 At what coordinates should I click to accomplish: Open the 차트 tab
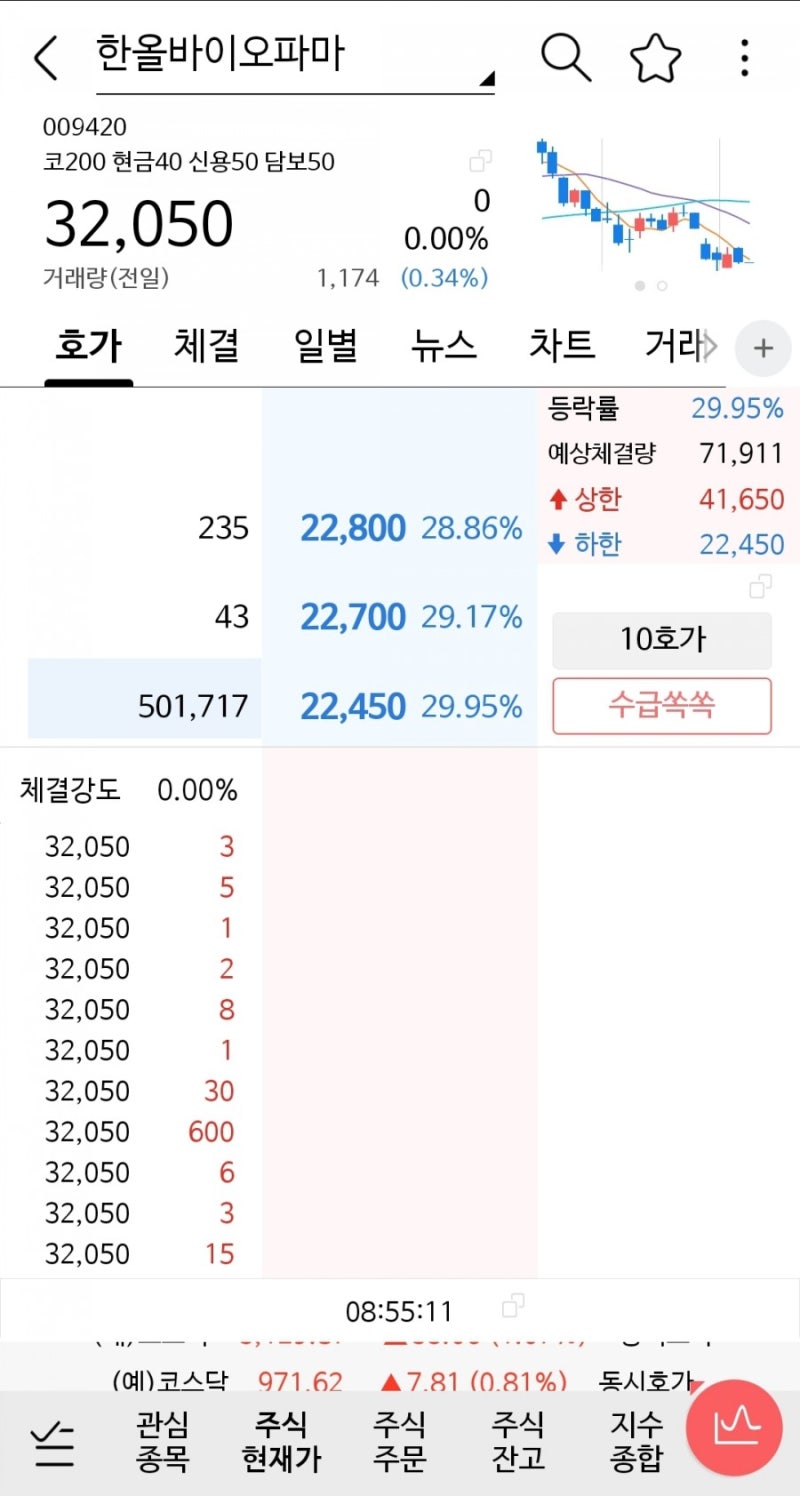click(561, 347)
